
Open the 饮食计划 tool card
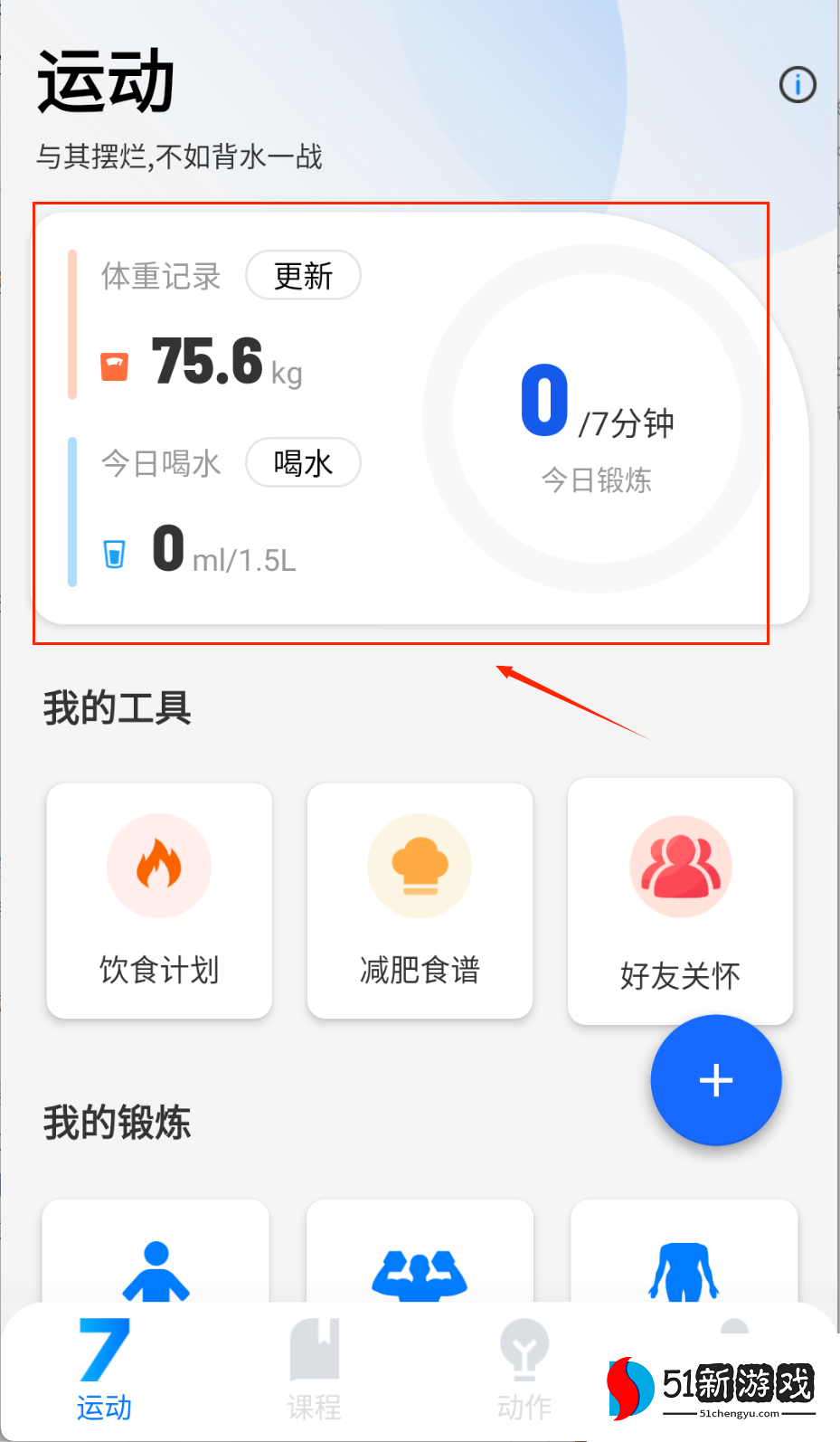[x=159, y=900]
